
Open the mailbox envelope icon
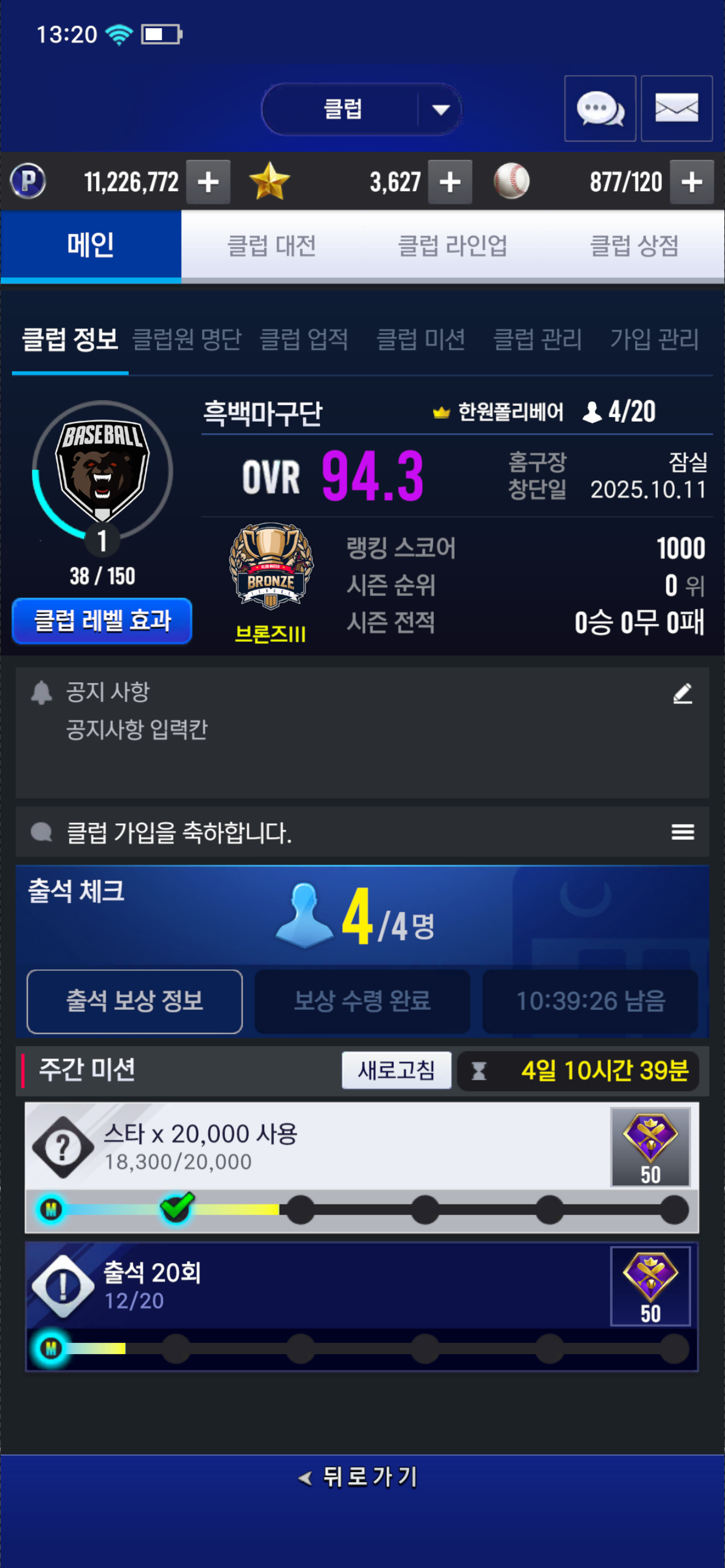[676, 109]
